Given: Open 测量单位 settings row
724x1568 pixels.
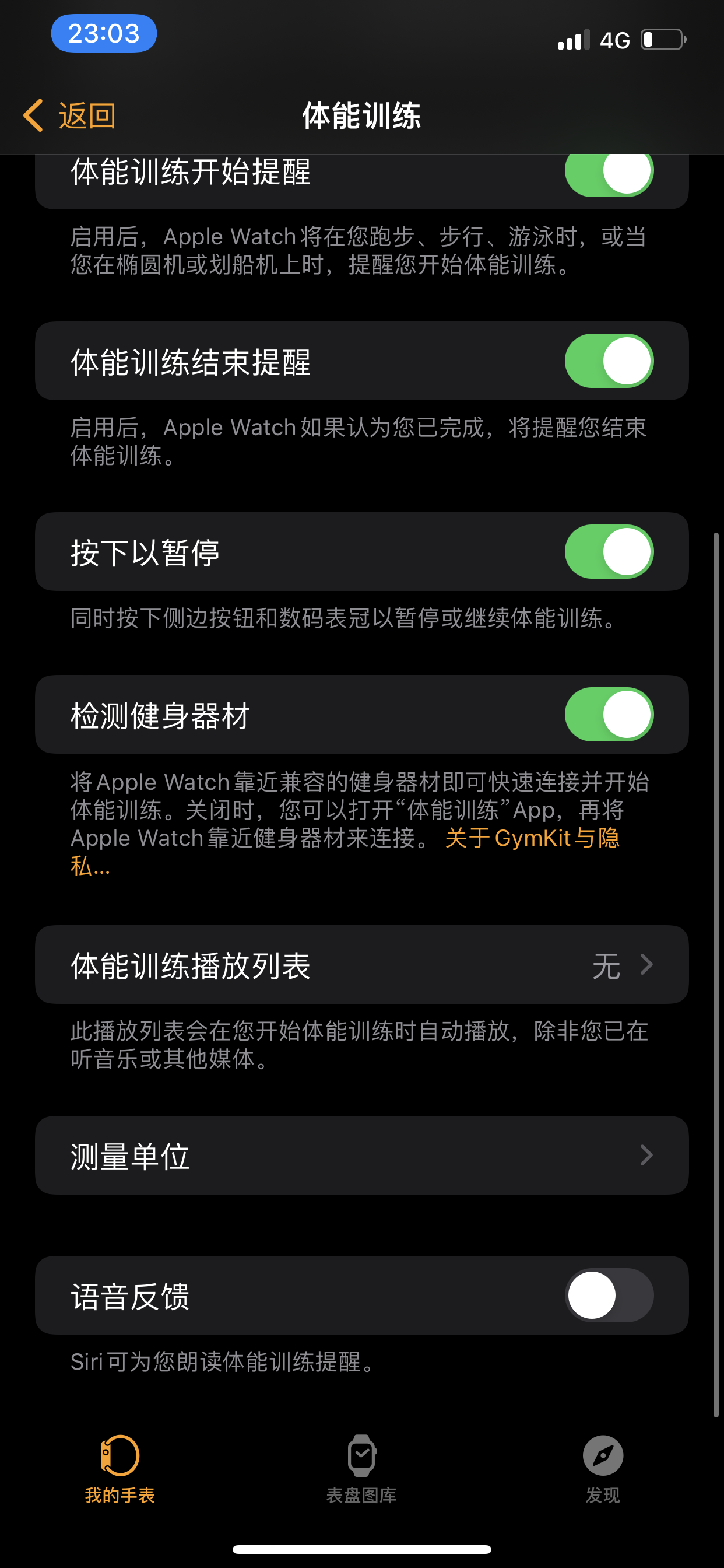Looking at the screenshot, I should (x=361, y=1156).
